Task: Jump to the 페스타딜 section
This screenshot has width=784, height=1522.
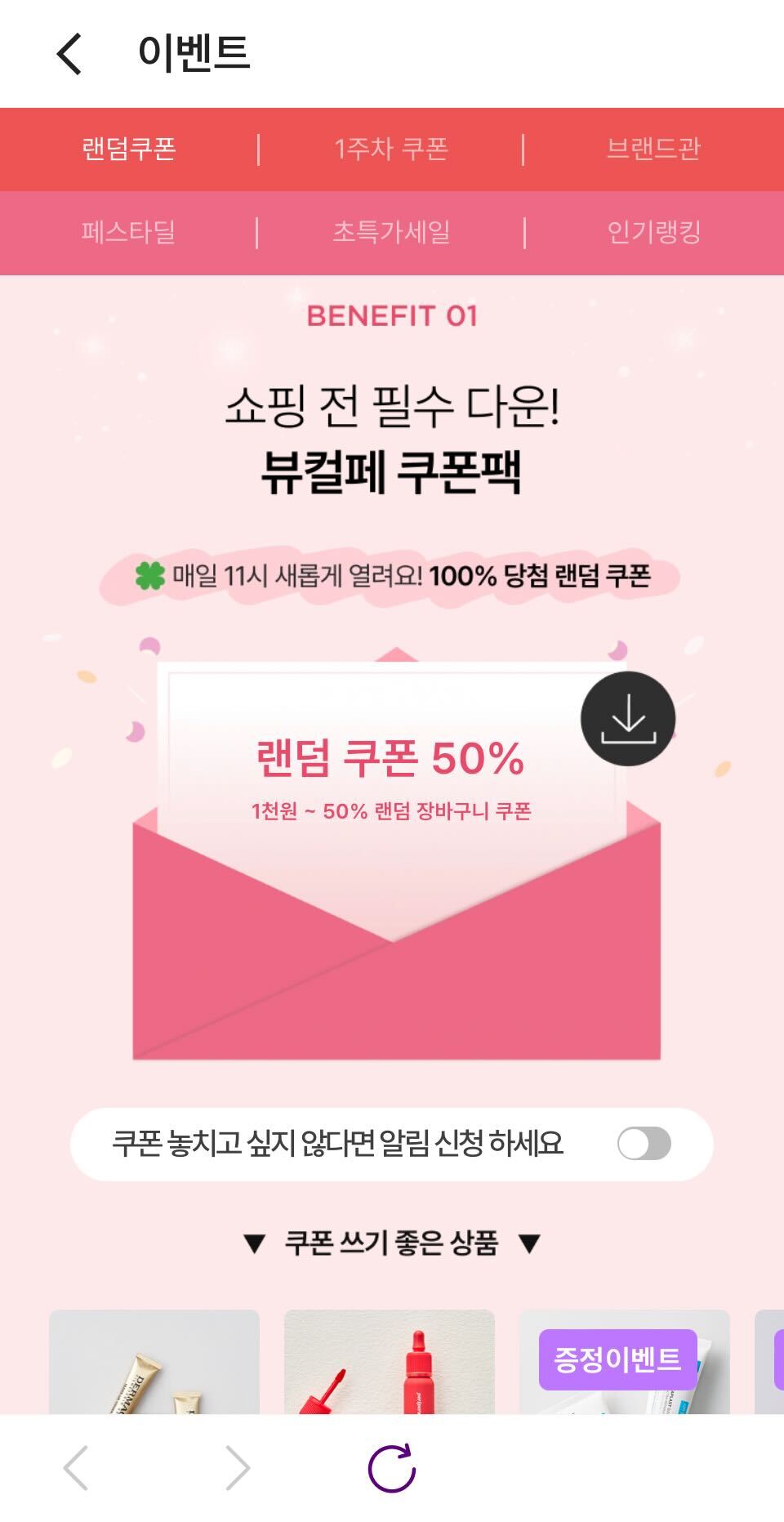Action: pyautogui.click(x=129, y=233)
